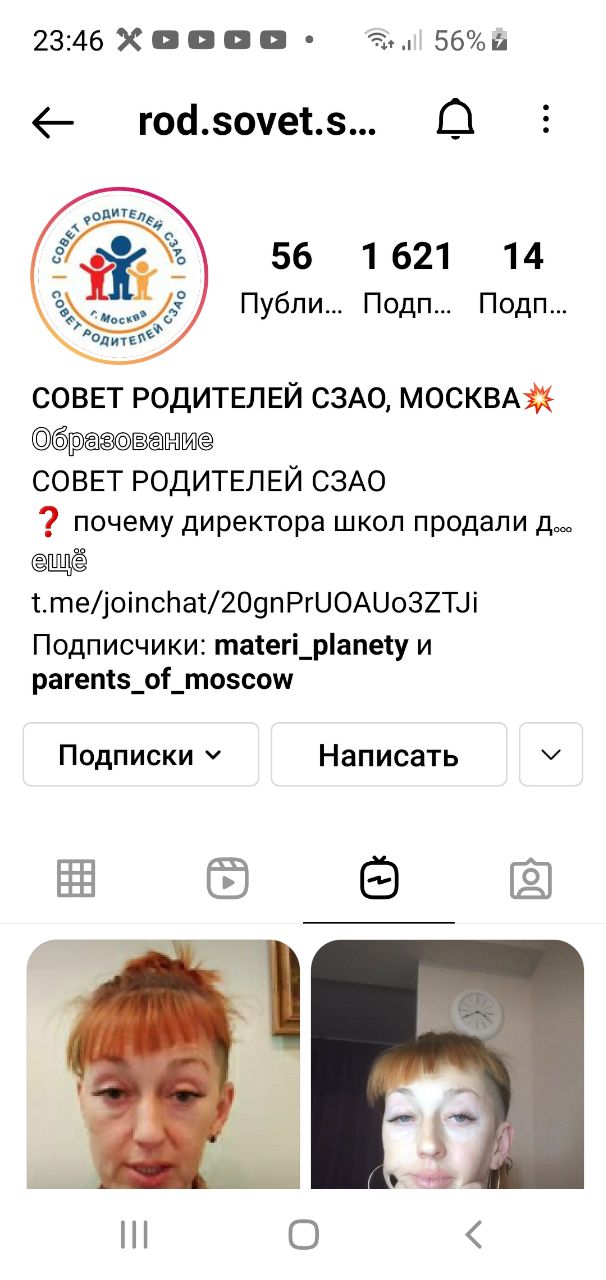Open the three-dot overflow menu
606x1280 pixels.
click(545, 121)
